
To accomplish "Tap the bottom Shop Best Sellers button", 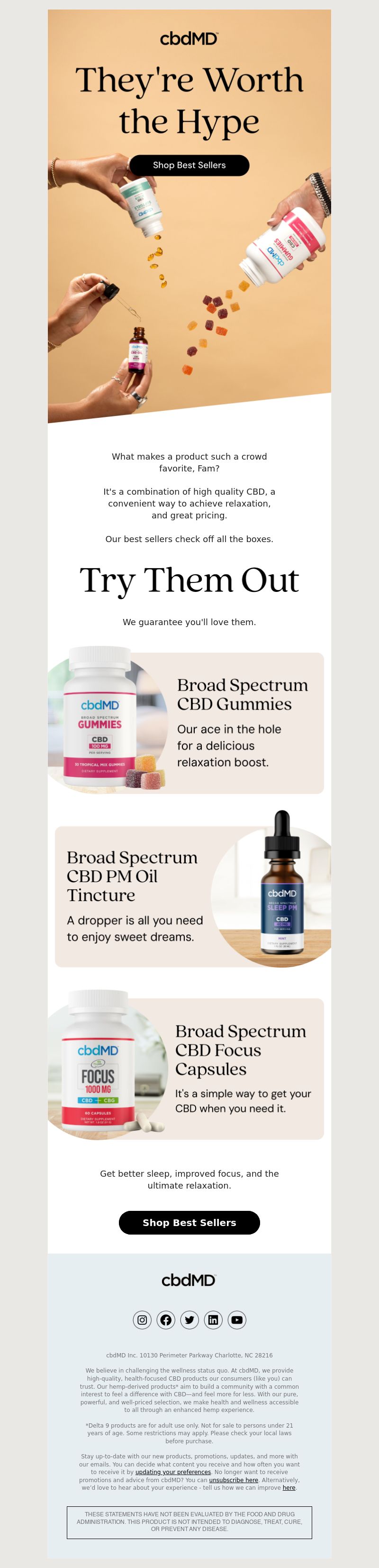I will click(x=189, y=1222).
